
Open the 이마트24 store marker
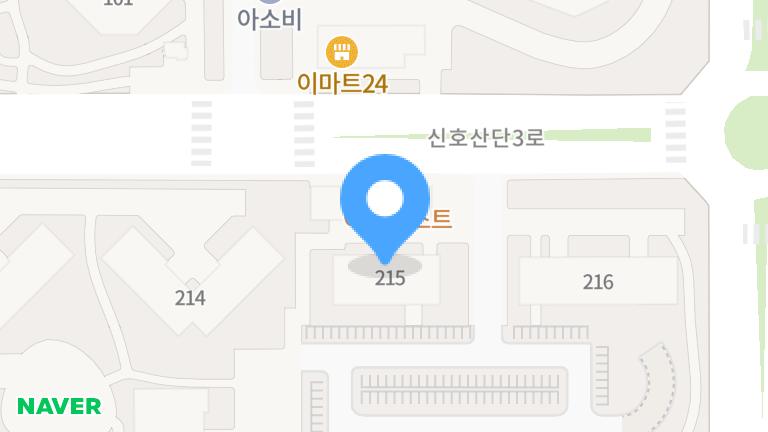[342, 50]
